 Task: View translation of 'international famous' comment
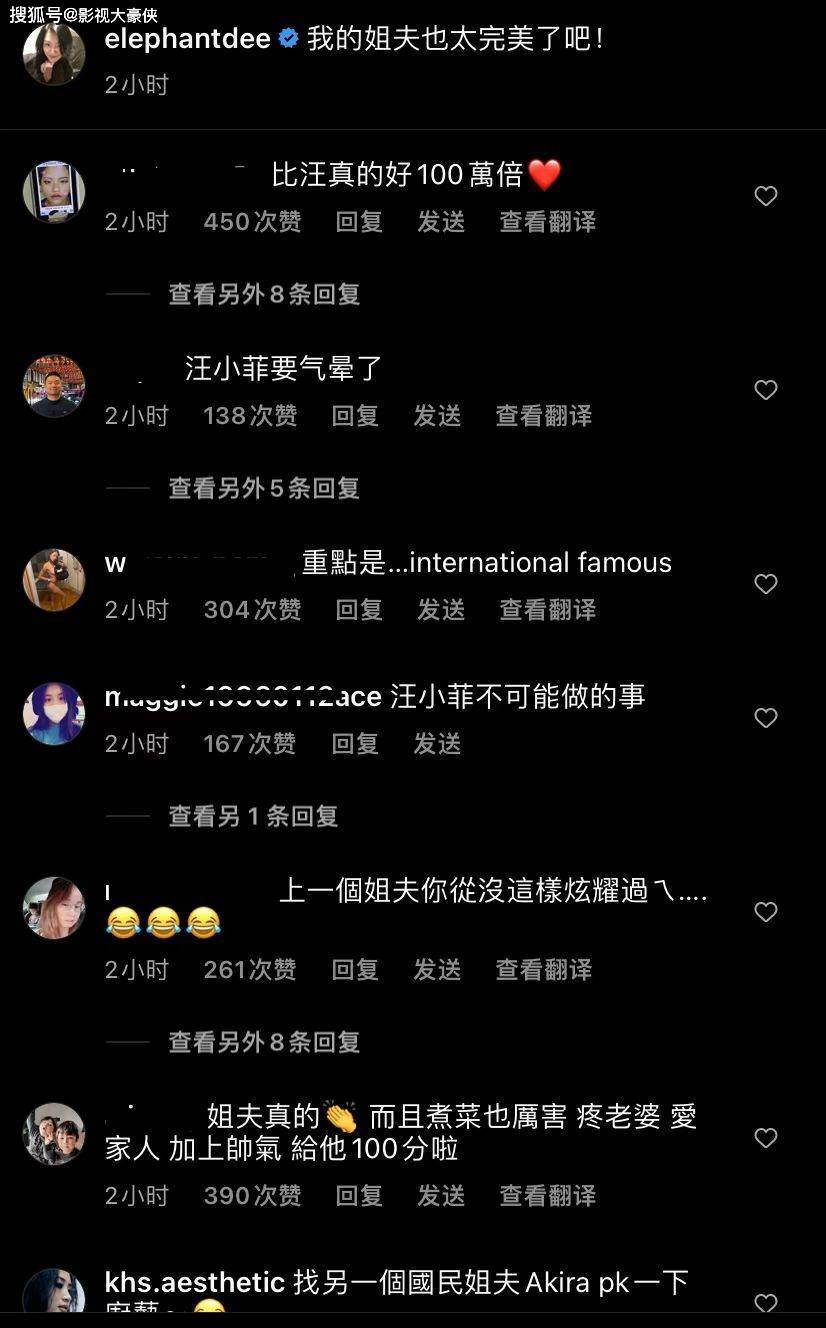[547, 610]
